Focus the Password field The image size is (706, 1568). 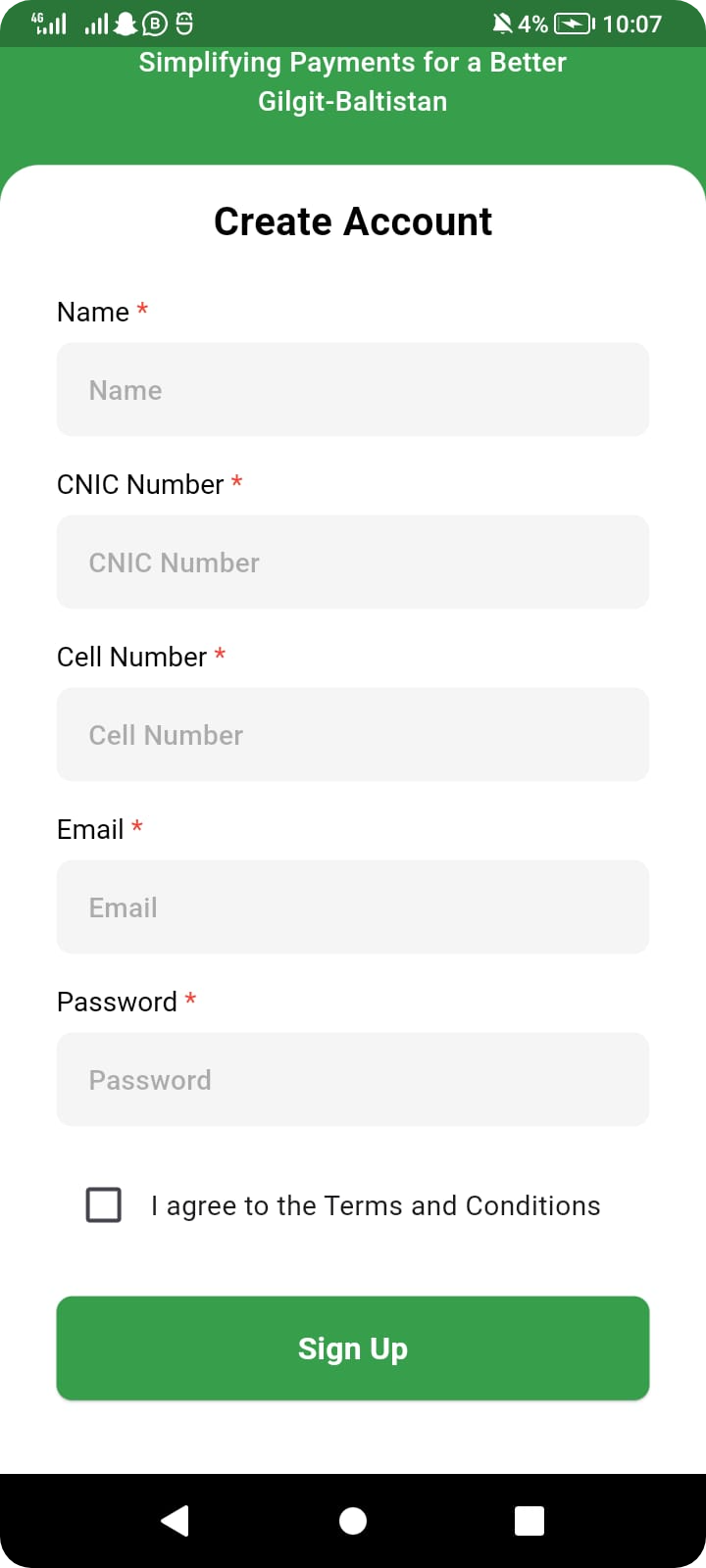tap(353, 1079)
